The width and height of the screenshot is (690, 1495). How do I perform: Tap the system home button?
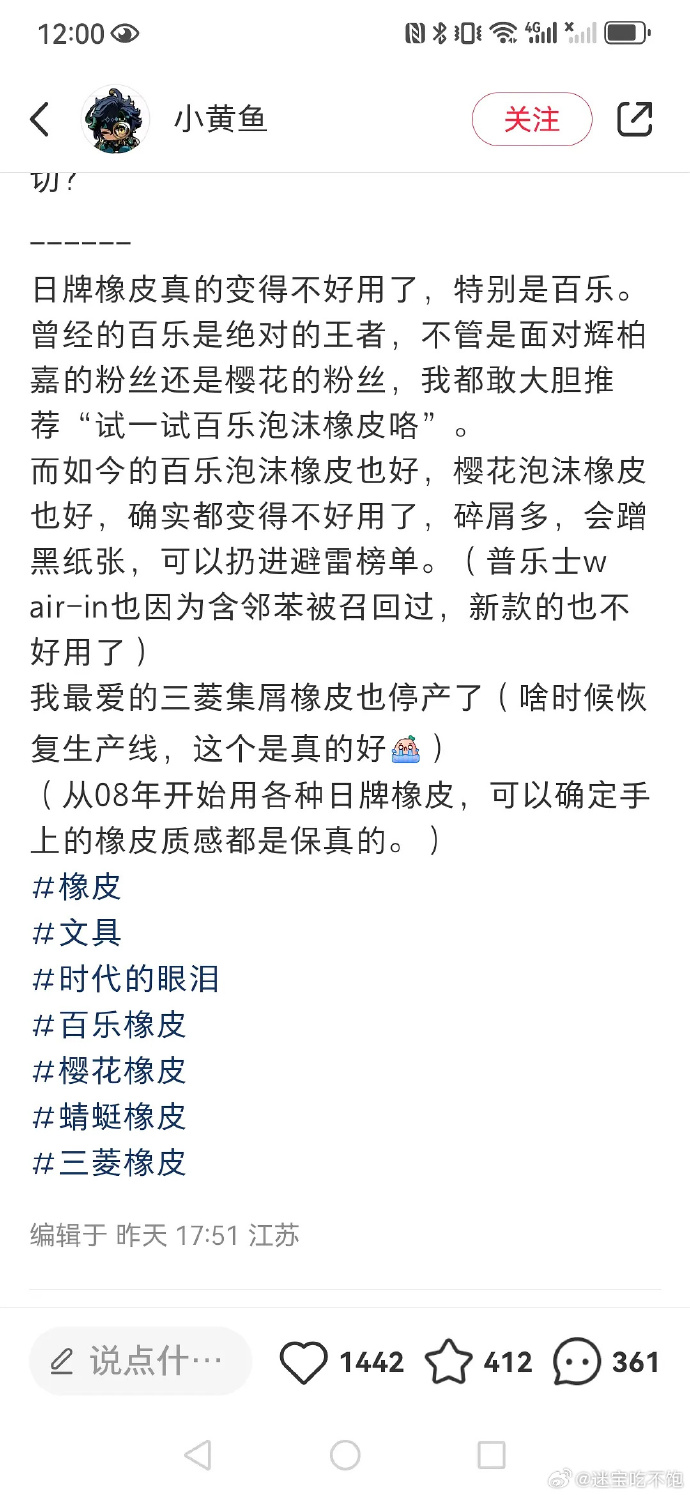(x=344, y=1455)
